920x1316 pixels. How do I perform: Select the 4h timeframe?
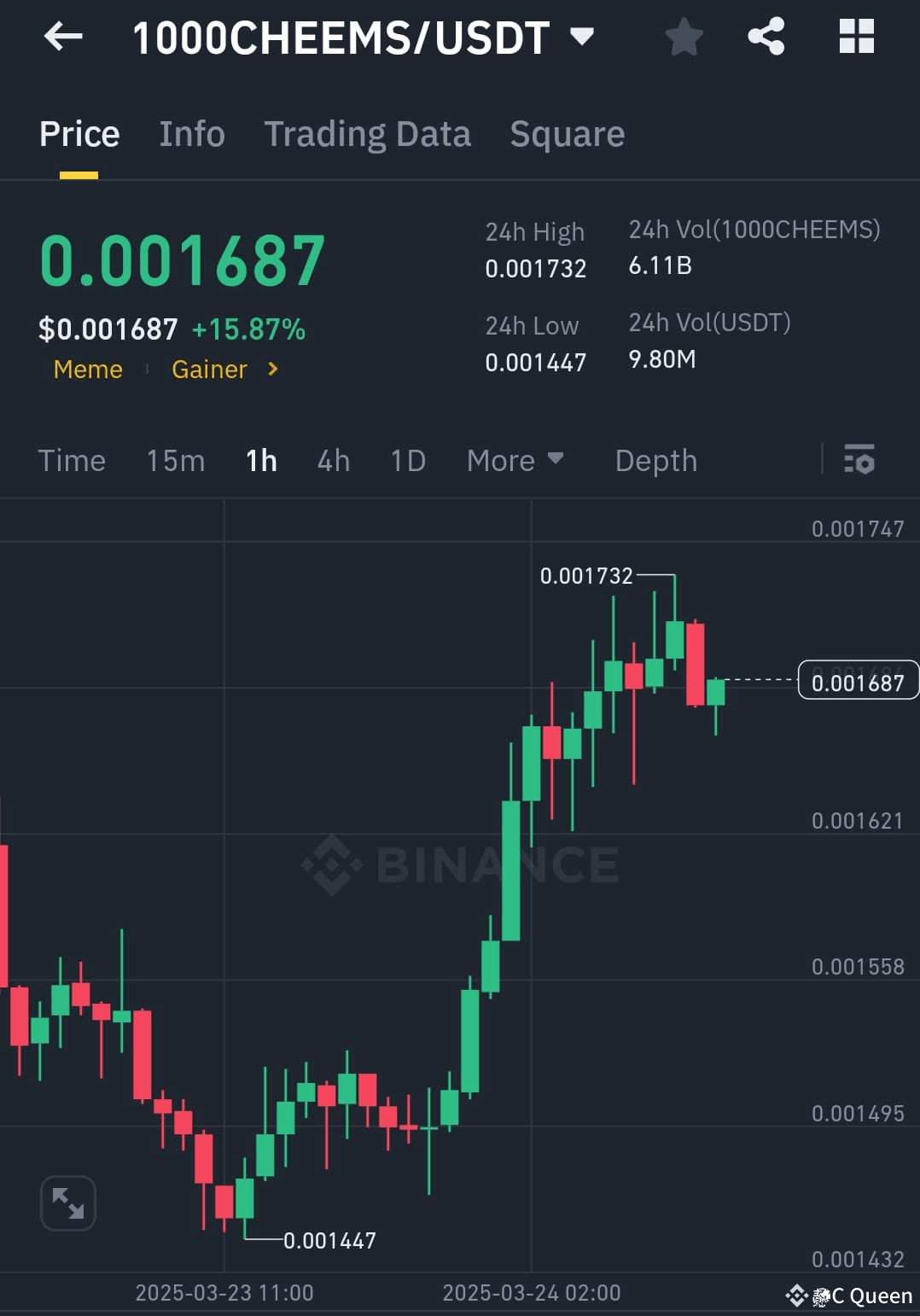333,460
